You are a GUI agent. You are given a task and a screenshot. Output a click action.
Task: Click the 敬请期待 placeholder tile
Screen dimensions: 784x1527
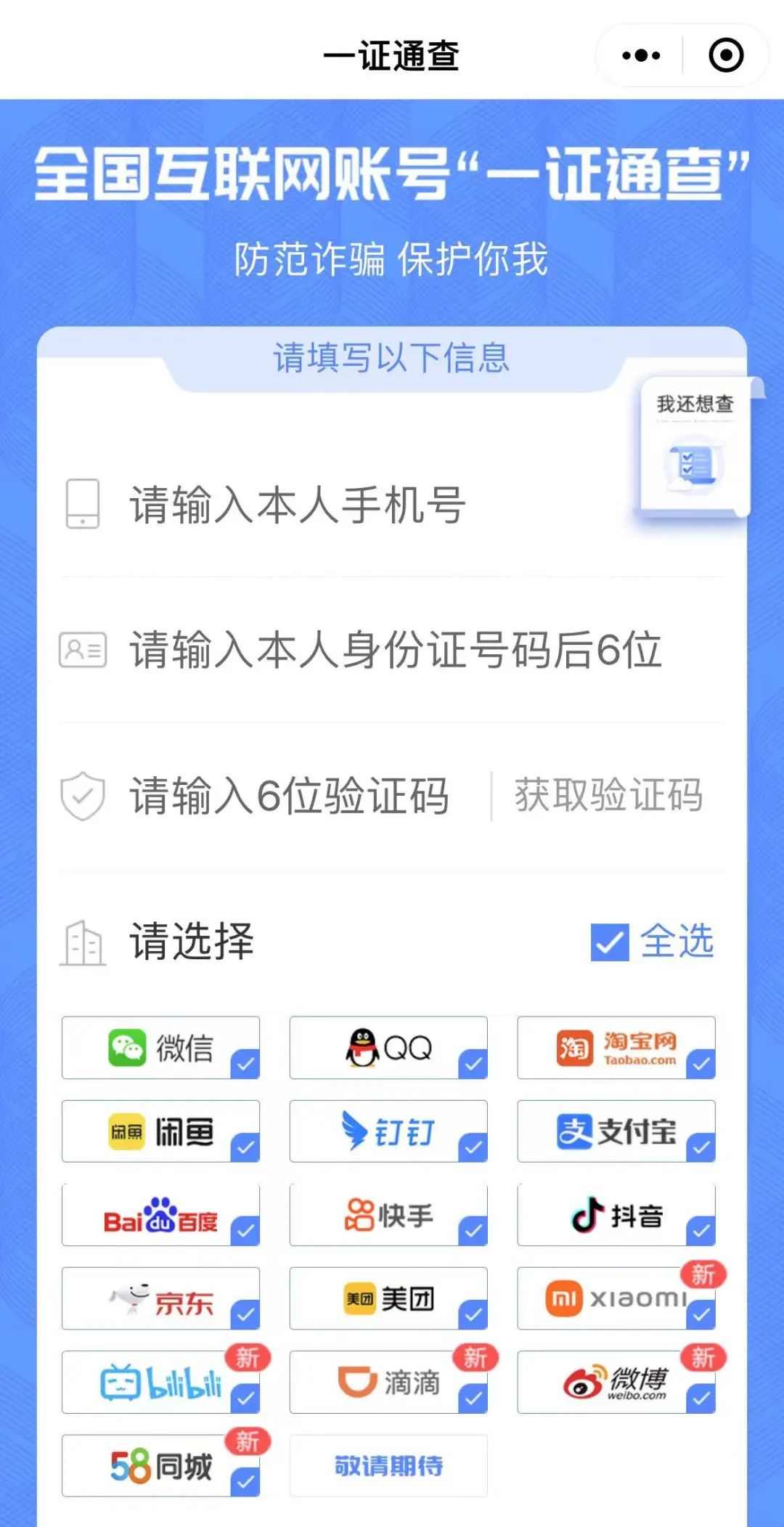(x=390, y=1465)
